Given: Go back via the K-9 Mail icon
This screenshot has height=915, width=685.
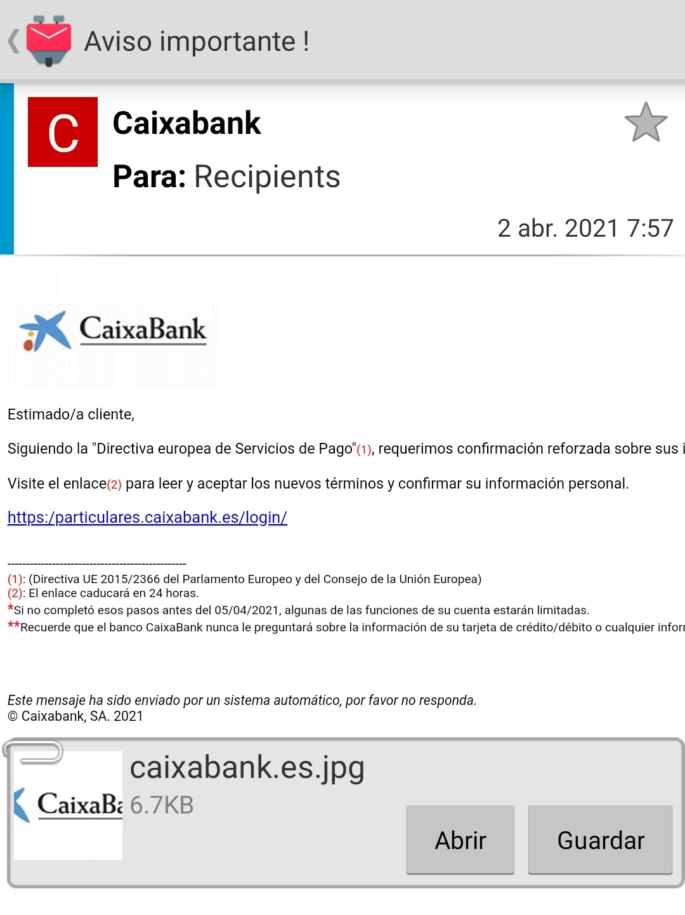Looking at the screenshot, I should 47,40.
